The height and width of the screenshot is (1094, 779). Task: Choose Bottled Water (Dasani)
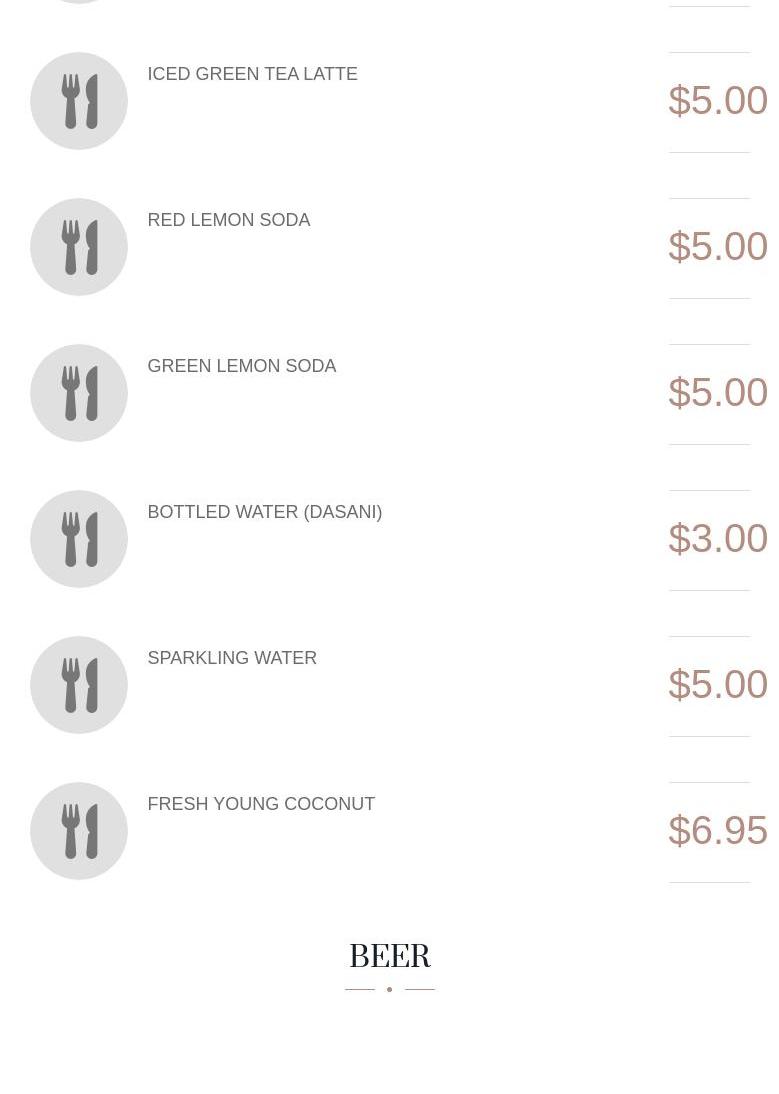[264, 512]
